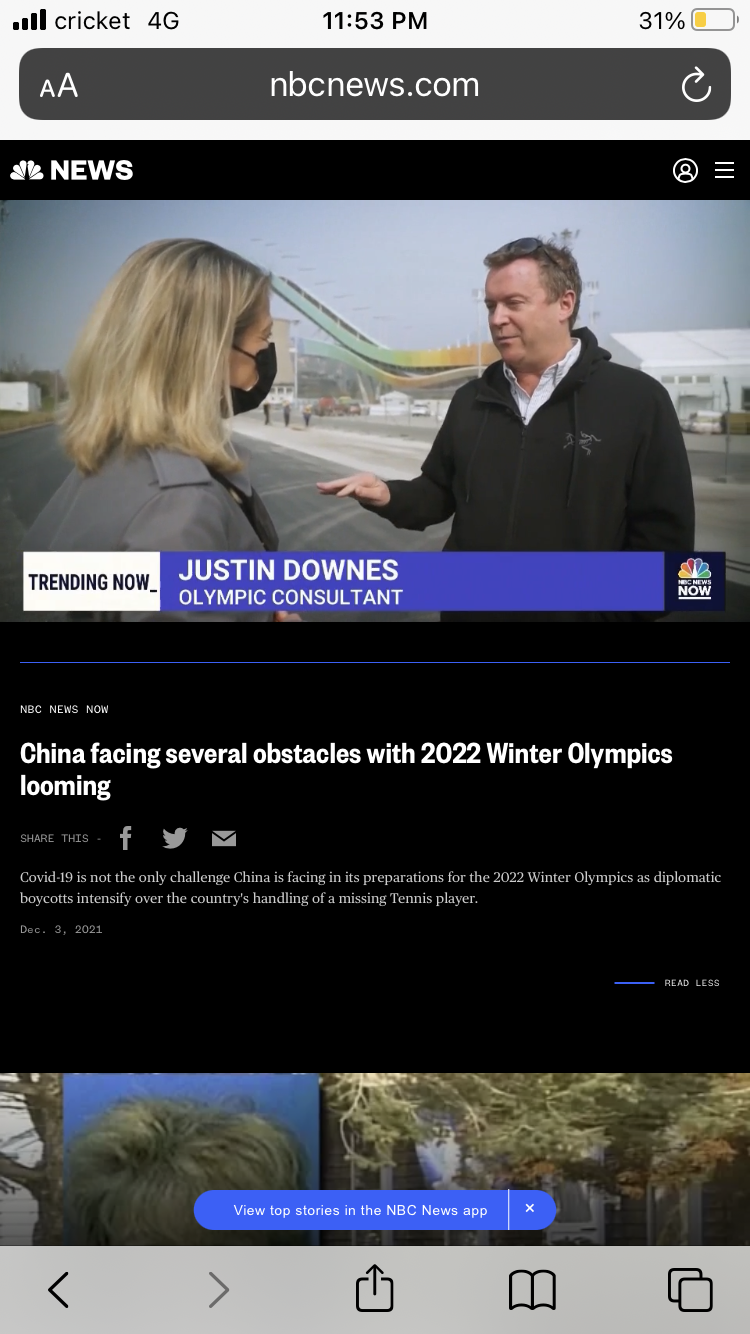Go back to the previous page
Screen dimensions: 750x1334
click(59, 1290)
